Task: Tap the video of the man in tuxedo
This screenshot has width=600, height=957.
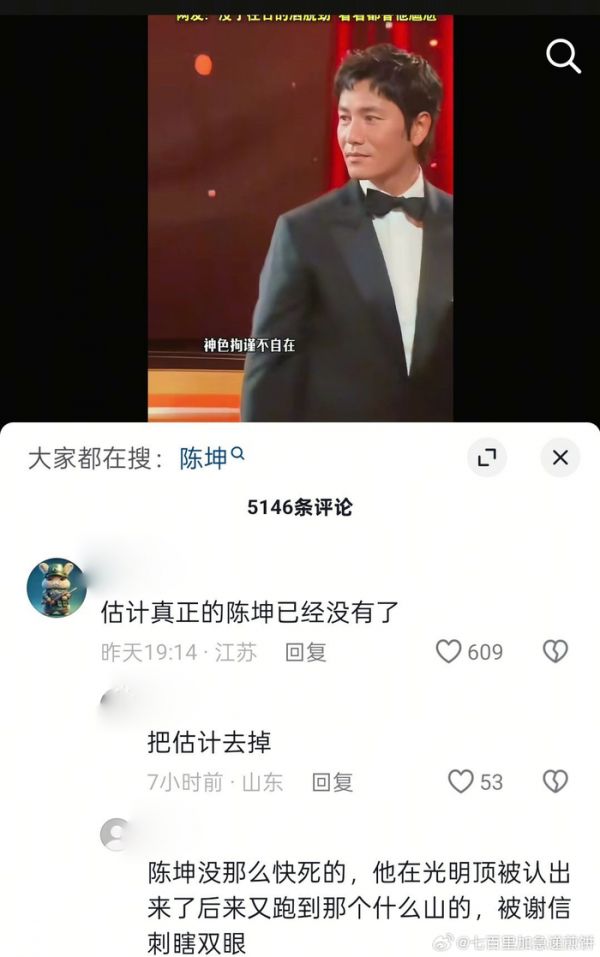Action: pyautogui.click(x=300, y=220)
